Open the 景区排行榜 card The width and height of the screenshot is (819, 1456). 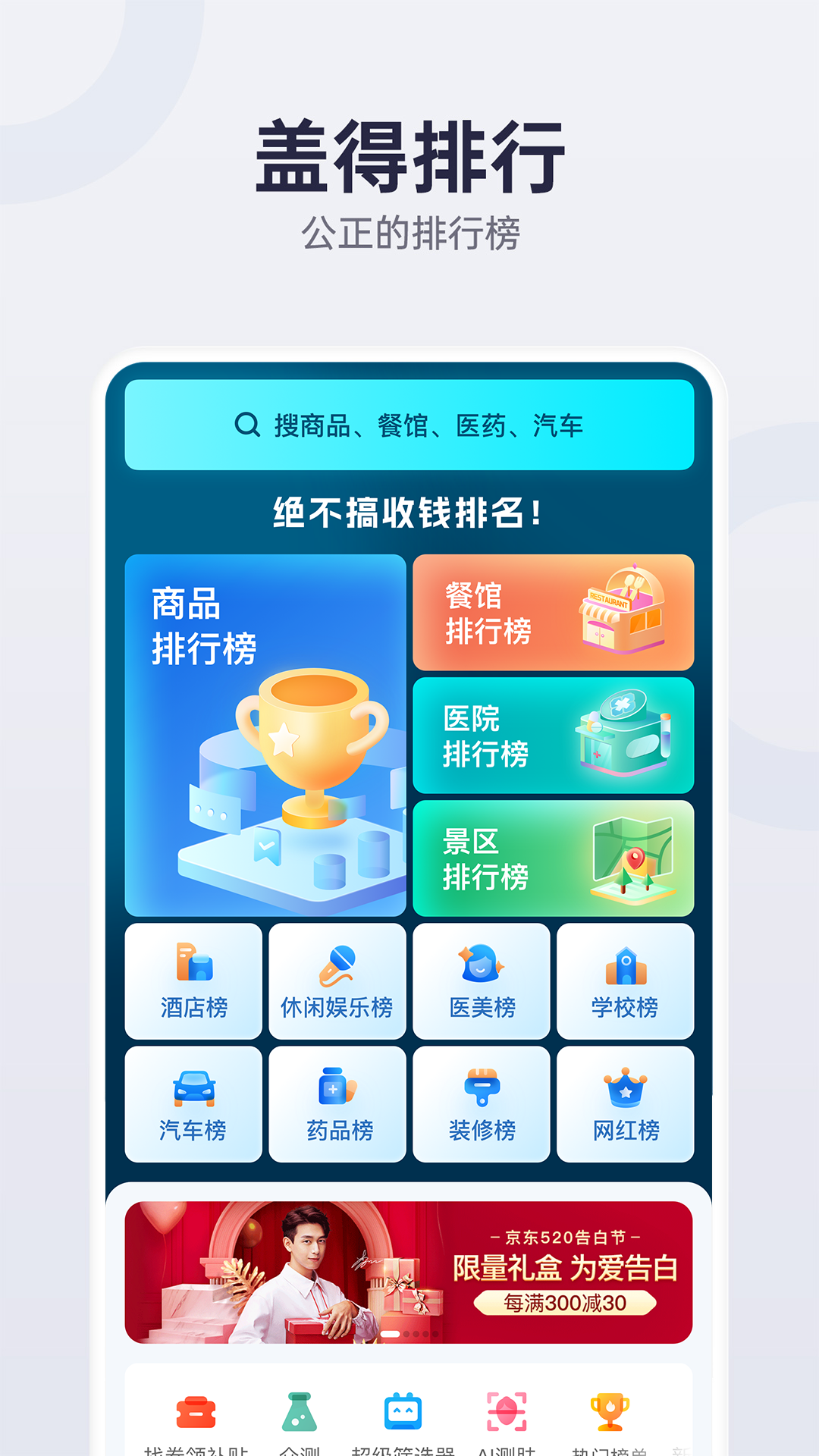[x=554, y=857]
